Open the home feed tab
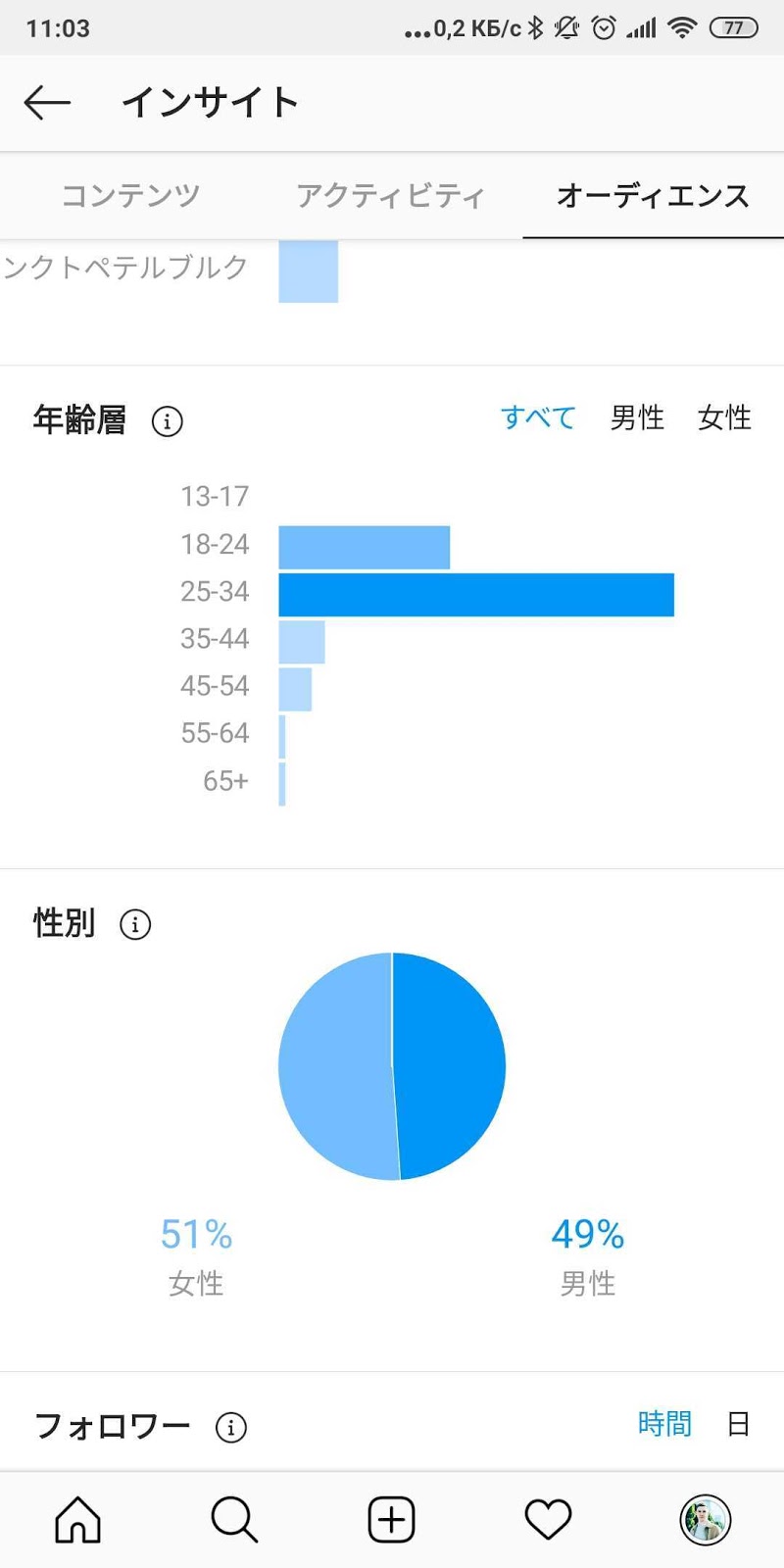The width and height of the screenshot is (784, 1568). pos(77,1520)
